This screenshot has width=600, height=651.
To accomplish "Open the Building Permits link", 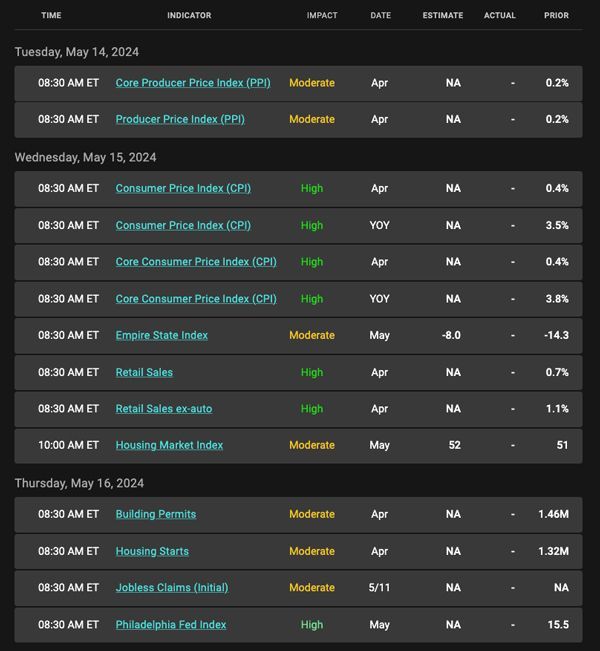I will click(156, 514).
